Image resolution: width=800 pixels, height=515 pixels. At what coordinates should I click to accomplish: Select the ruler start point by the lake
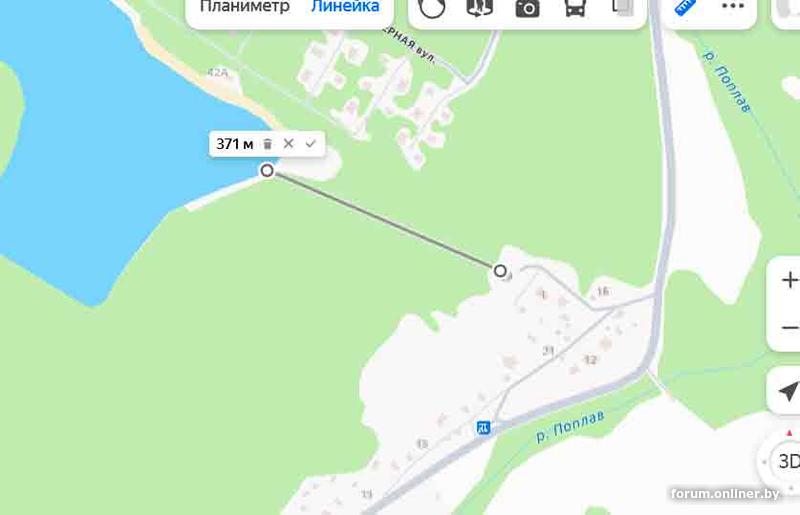pyautogui.click(x=267, y=171)
